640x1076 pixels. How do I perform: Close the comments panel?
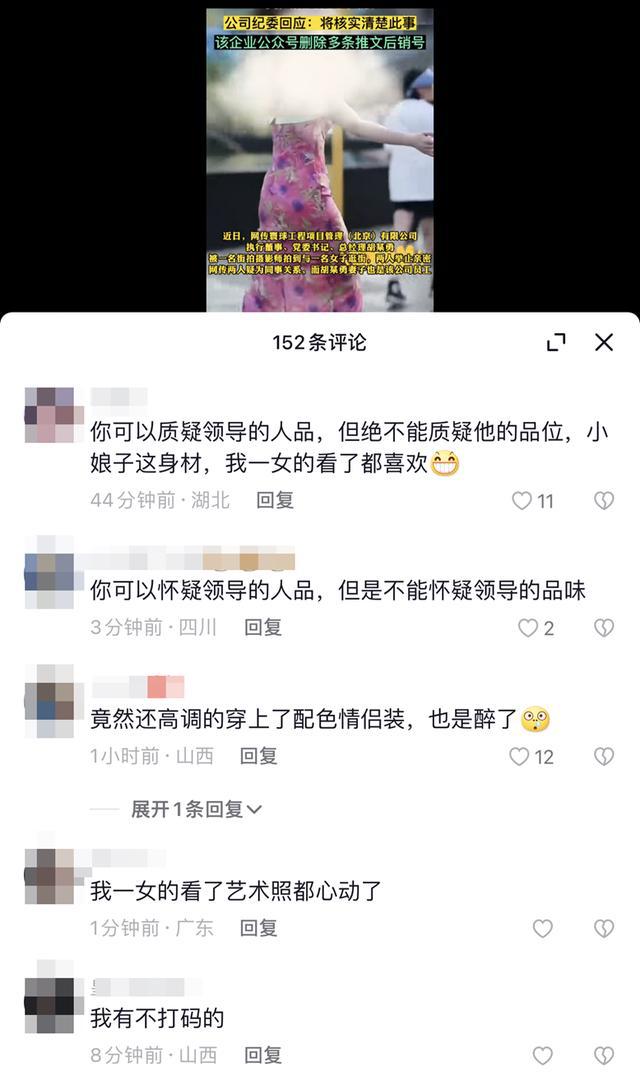tap(603, 343)
